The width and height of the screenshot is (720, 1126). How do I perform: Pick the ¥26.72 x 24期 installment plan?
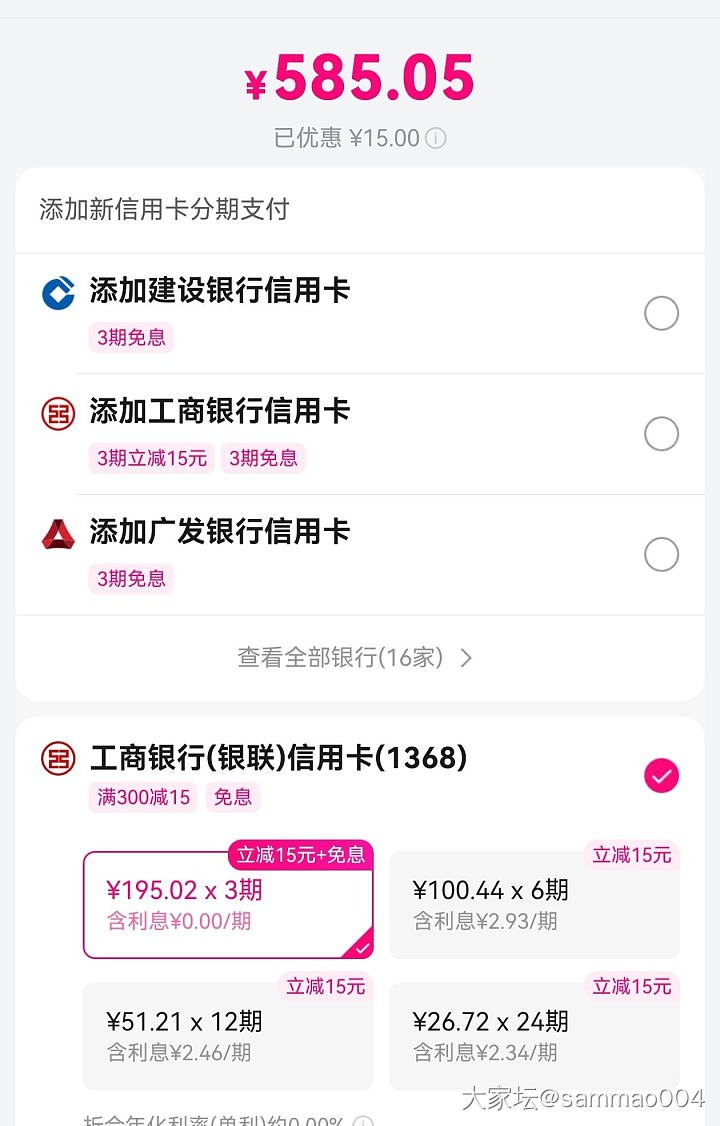pyautogui.click(x=534, y=1035)
